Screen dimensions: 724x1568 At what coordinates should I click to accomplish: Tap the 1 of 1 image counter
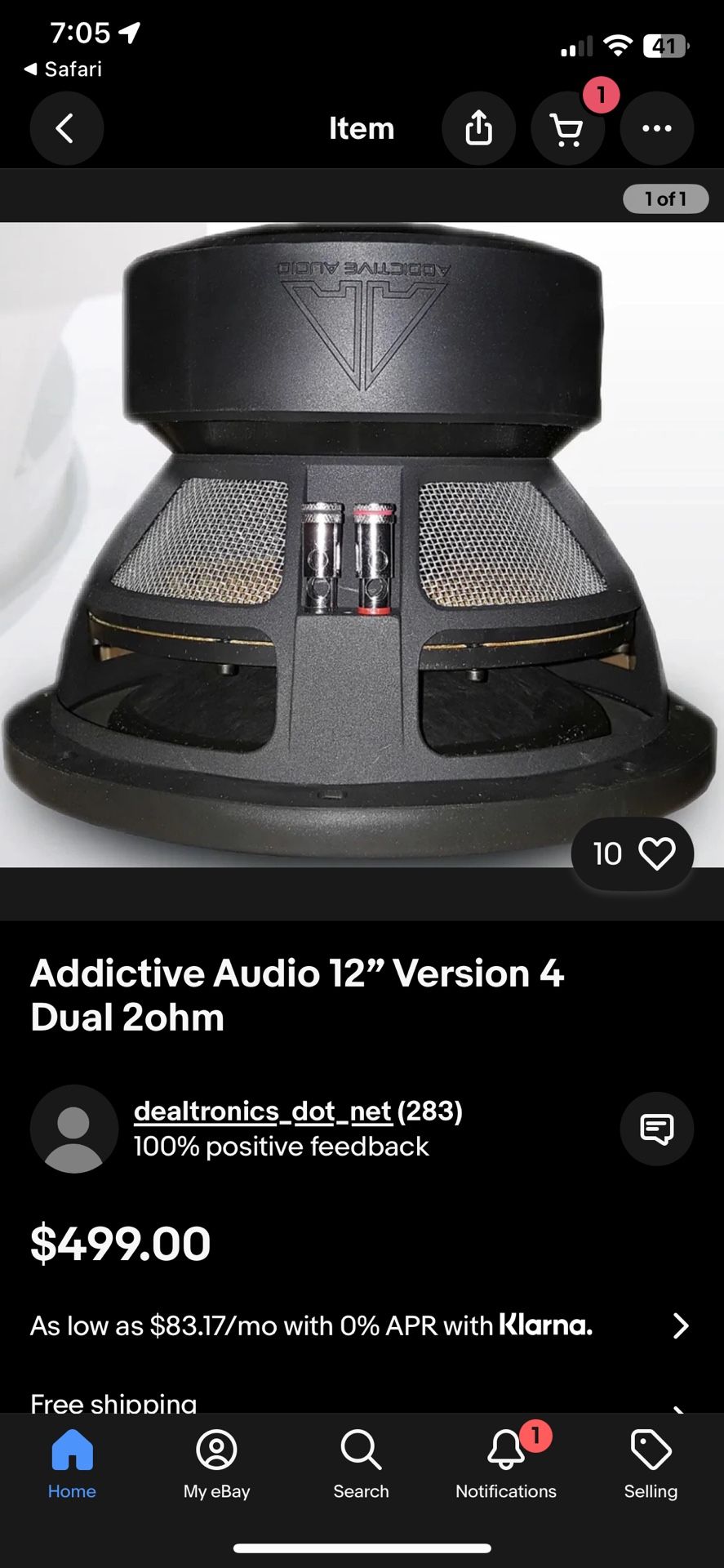pos(665,198)
